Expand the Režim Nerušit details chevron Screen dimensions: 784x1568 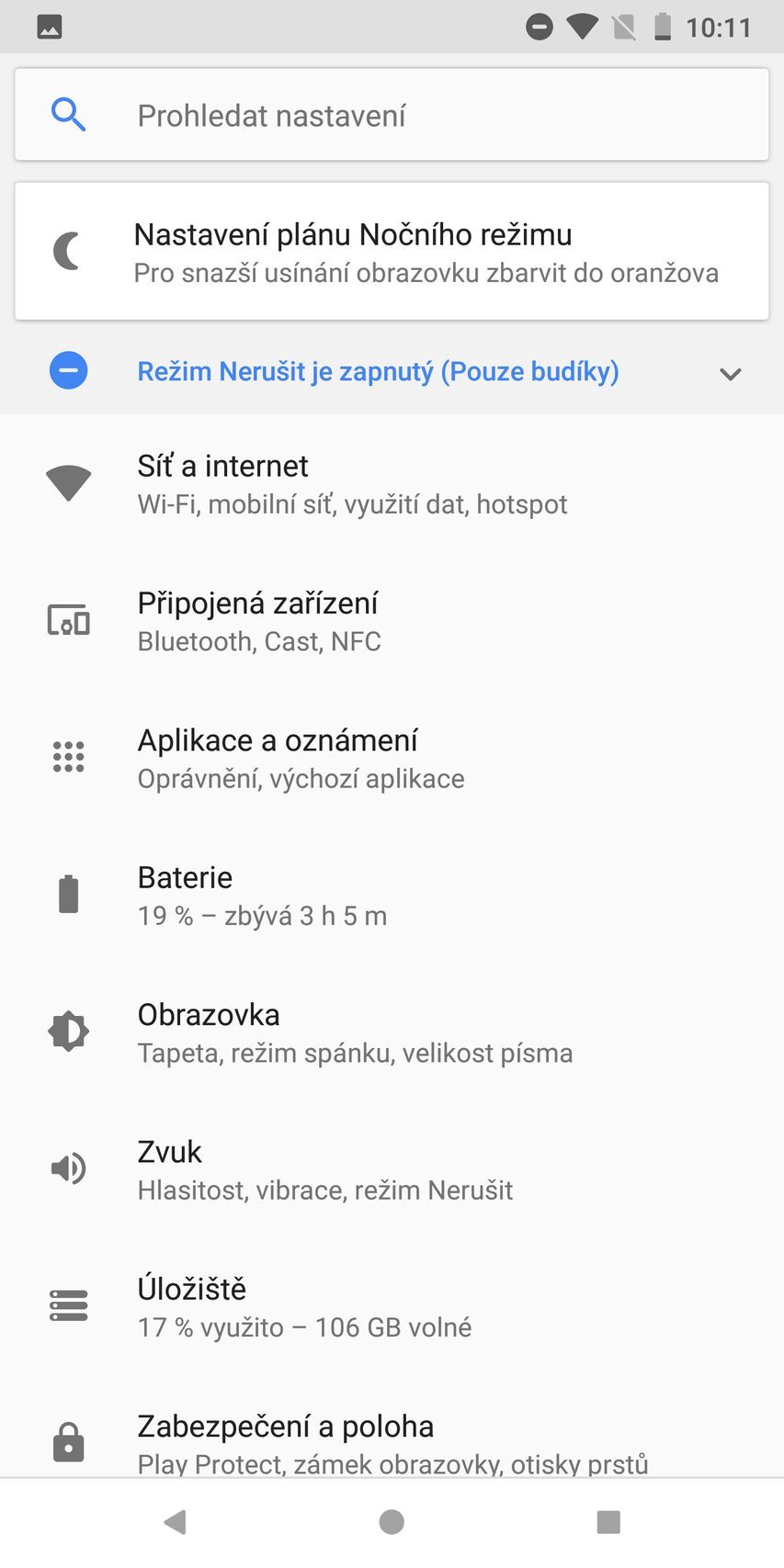730,373
